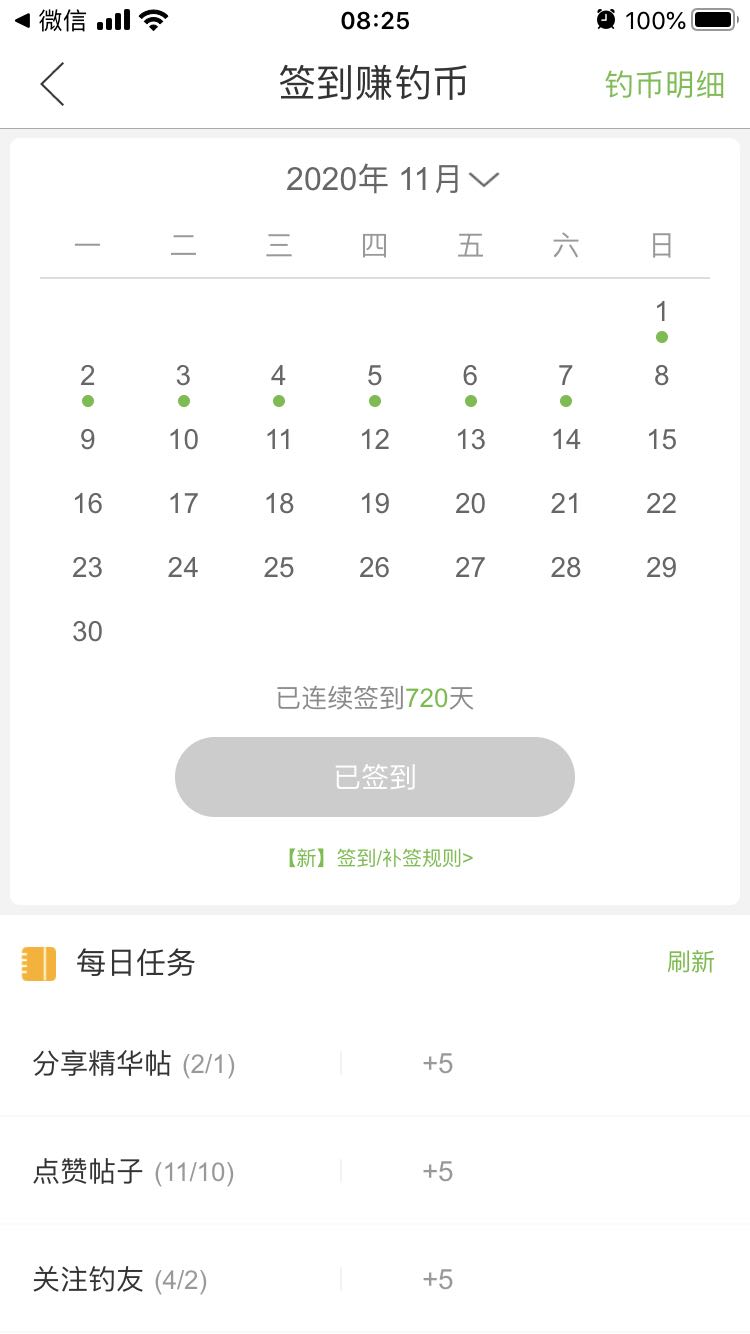
Task: Return to 微信 via status bar link
Action: point(50,20)
